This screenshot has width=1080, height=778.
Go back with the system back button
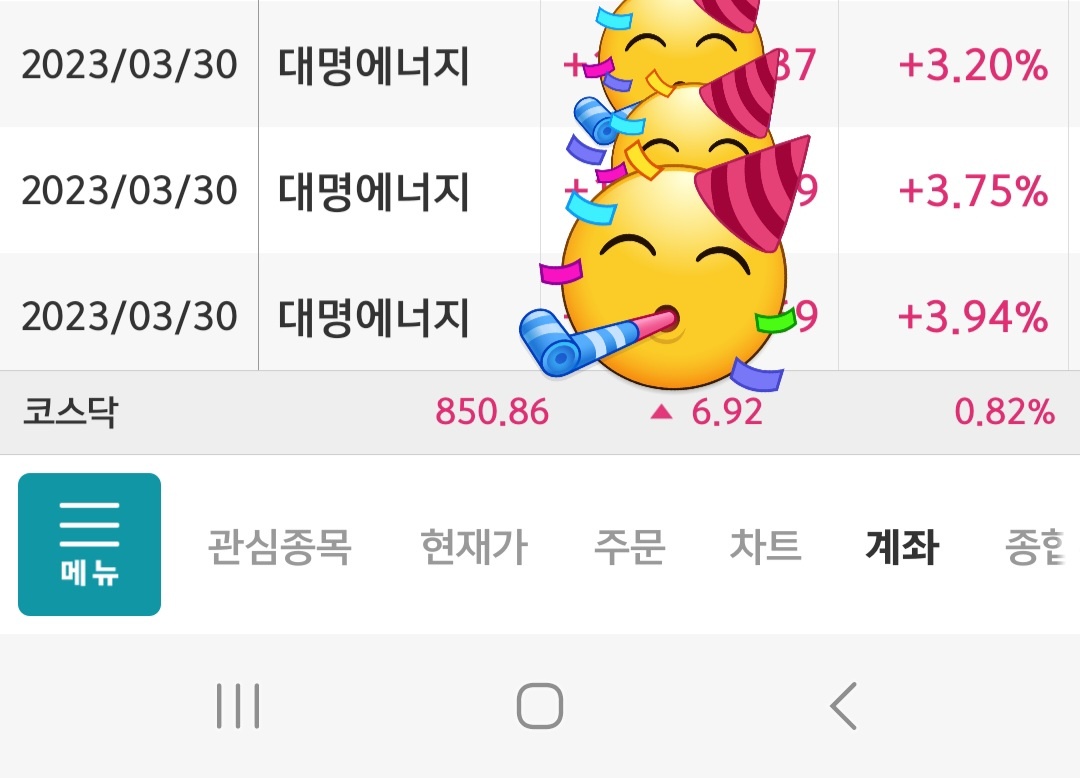coord(843,706)
